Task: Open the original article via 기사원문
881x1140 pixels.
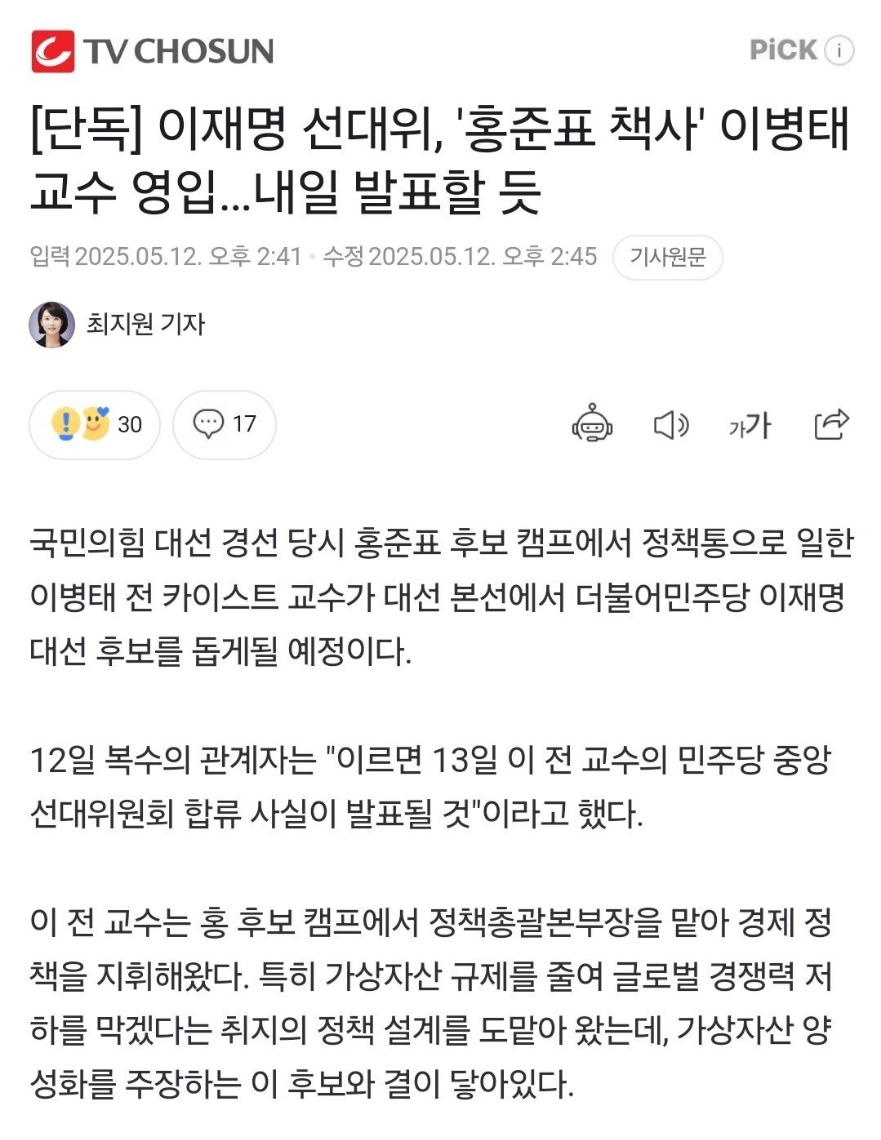Action: [667, 257]
